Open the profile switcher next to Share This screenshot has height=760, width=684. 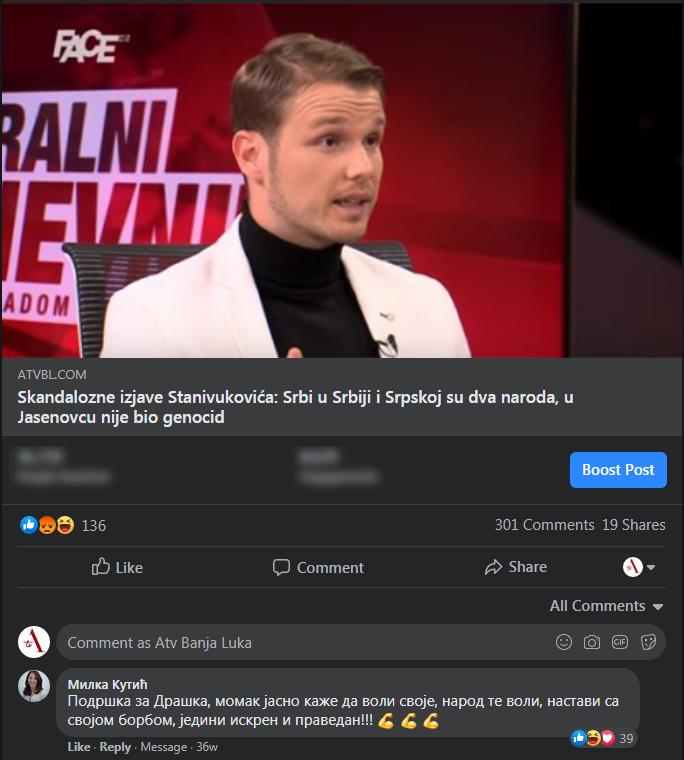tap(639, 567)
